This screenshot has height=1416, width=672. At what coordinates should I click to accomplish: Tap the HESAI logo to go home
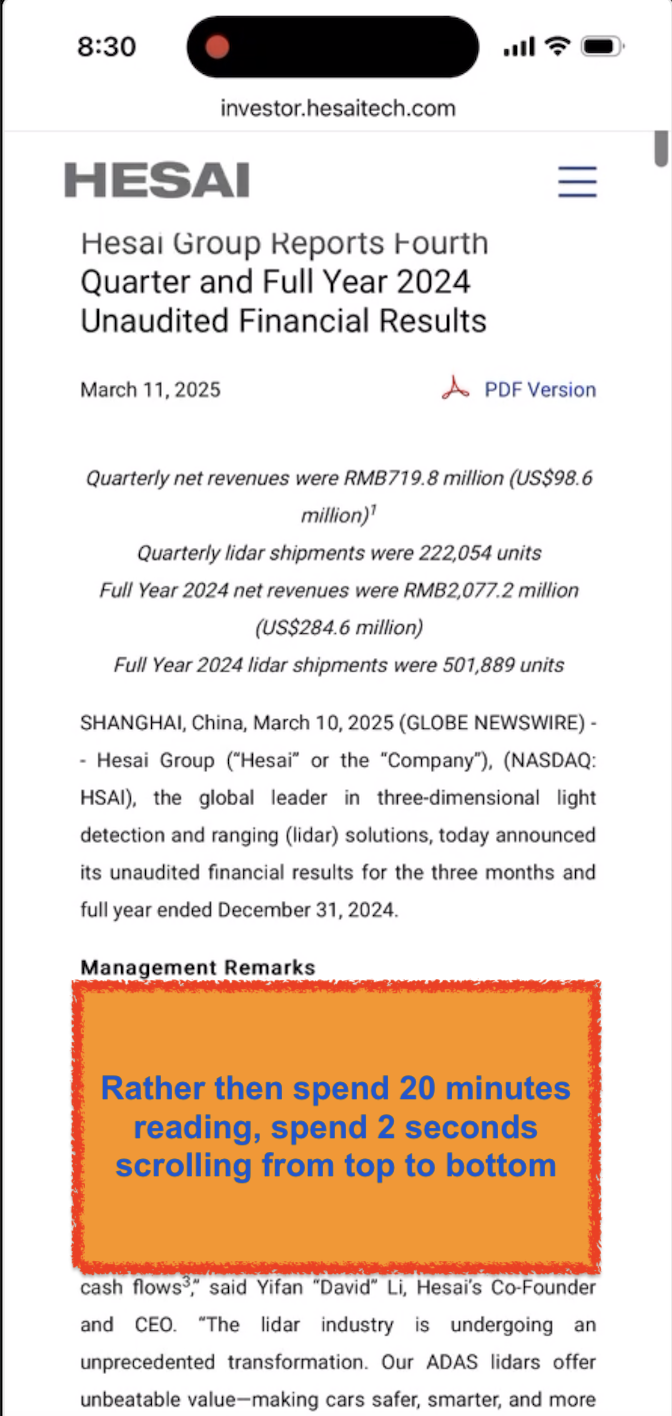[157, 181]
